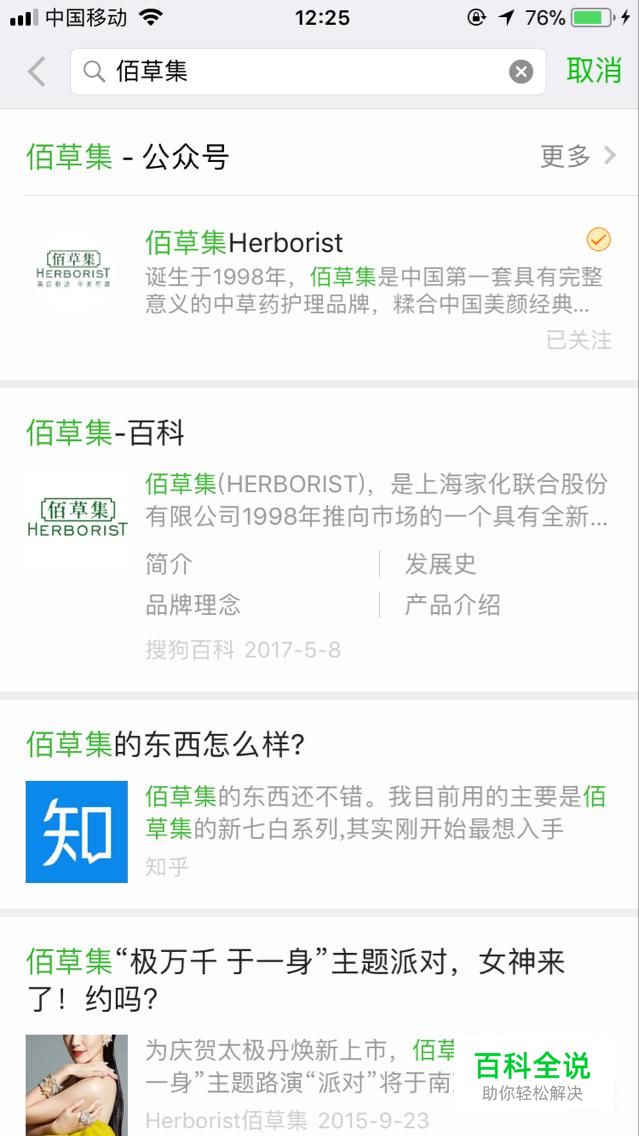This screenshot has width=639, height=1136.
Task: Jump to the 简介 section
Action: click(x=169, y=564)
